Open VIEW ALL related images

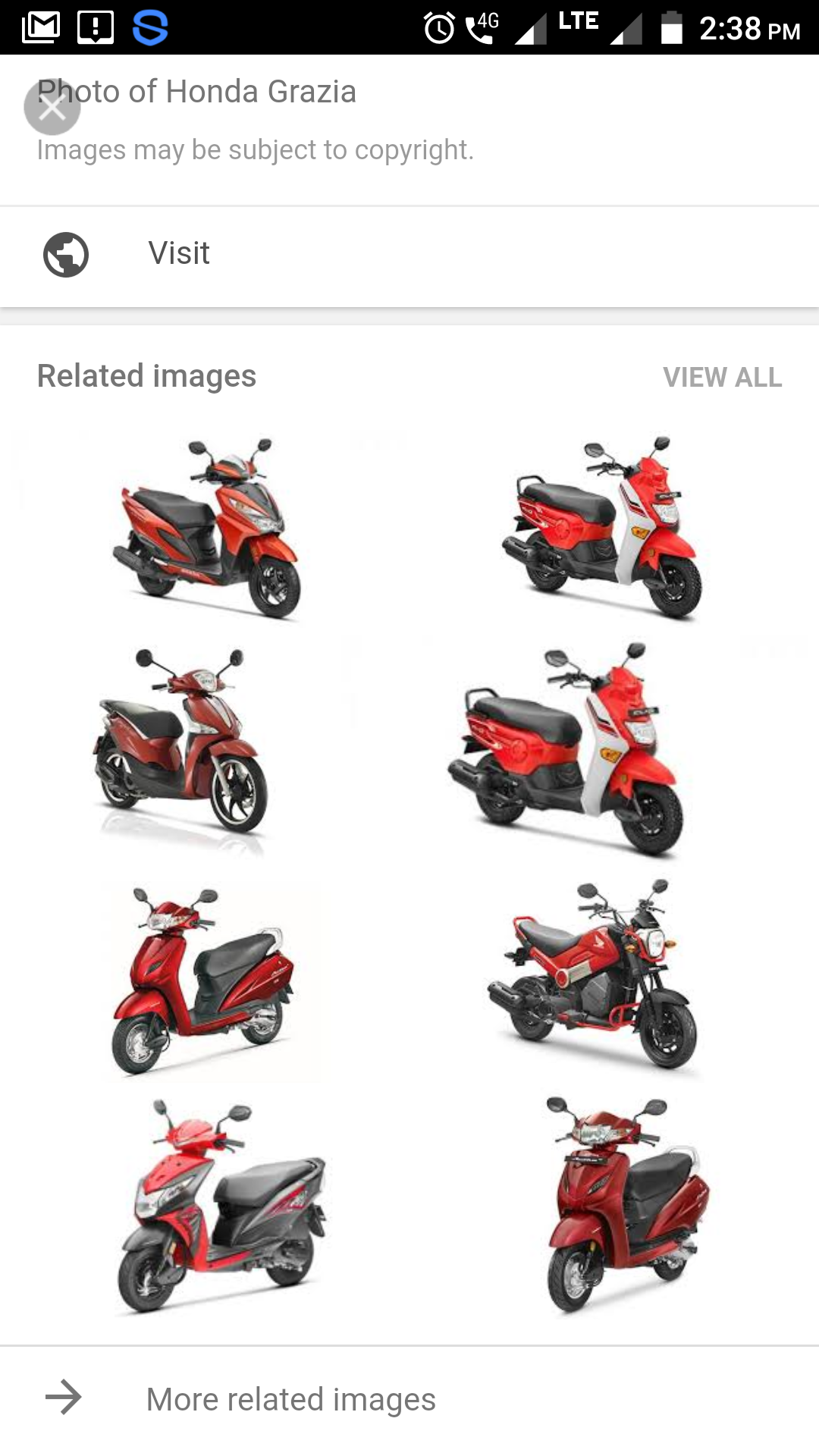tap(722, 377)
